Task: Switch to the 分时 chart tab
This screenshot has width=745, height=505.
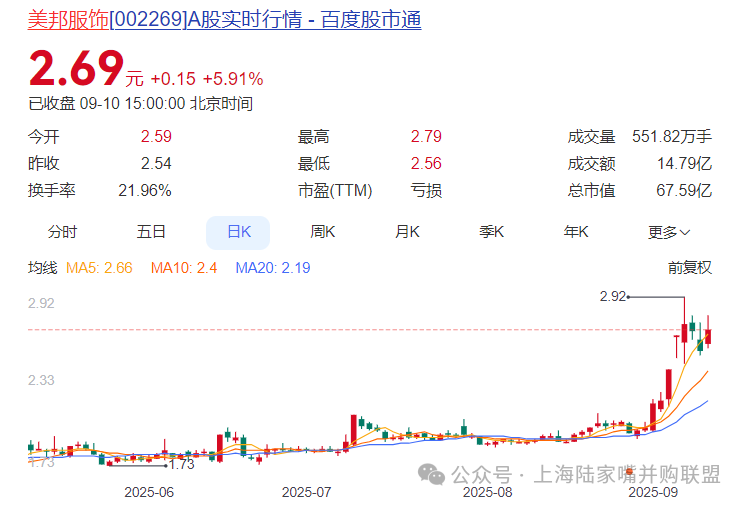Action: click(x=62, y=232)
